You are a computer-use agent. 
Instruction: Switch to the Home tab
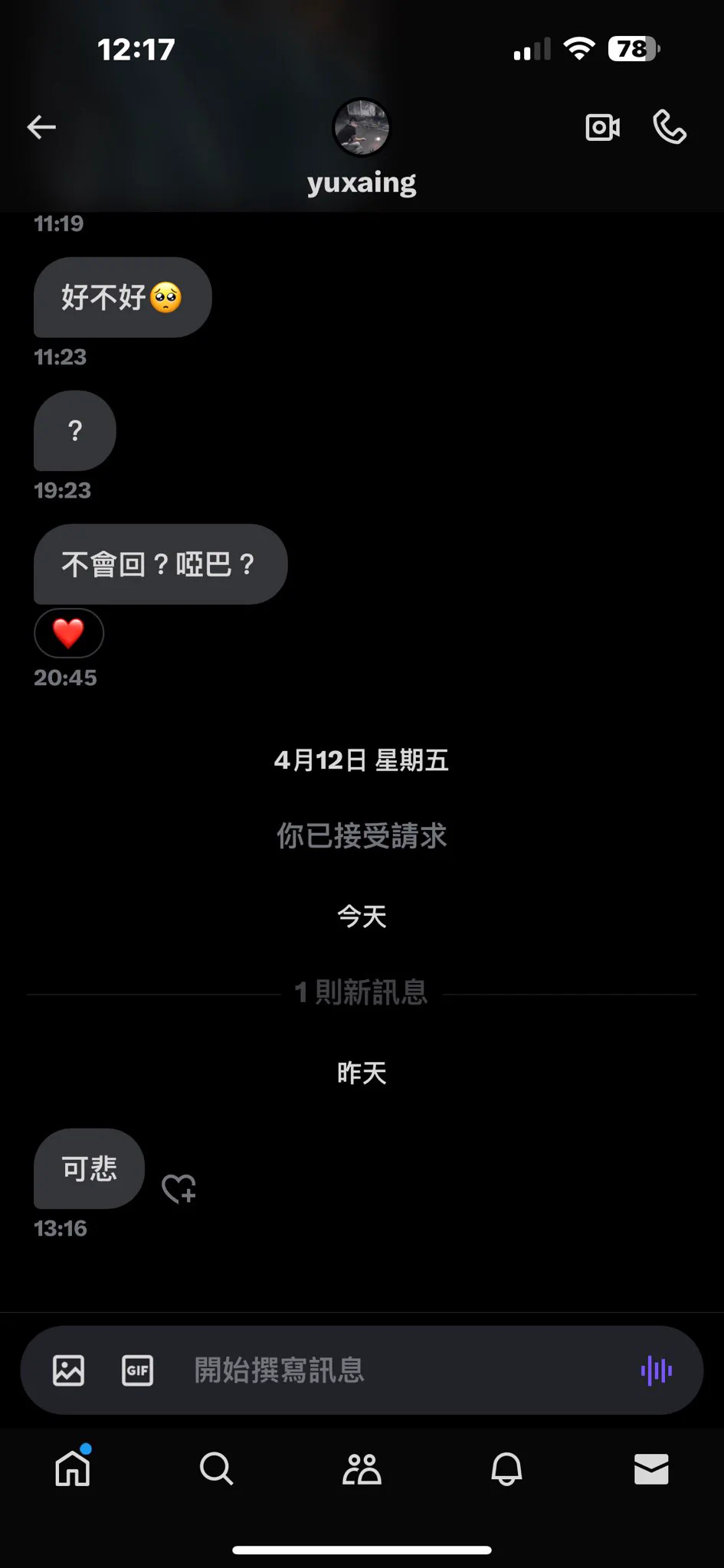pos(73,1468)
